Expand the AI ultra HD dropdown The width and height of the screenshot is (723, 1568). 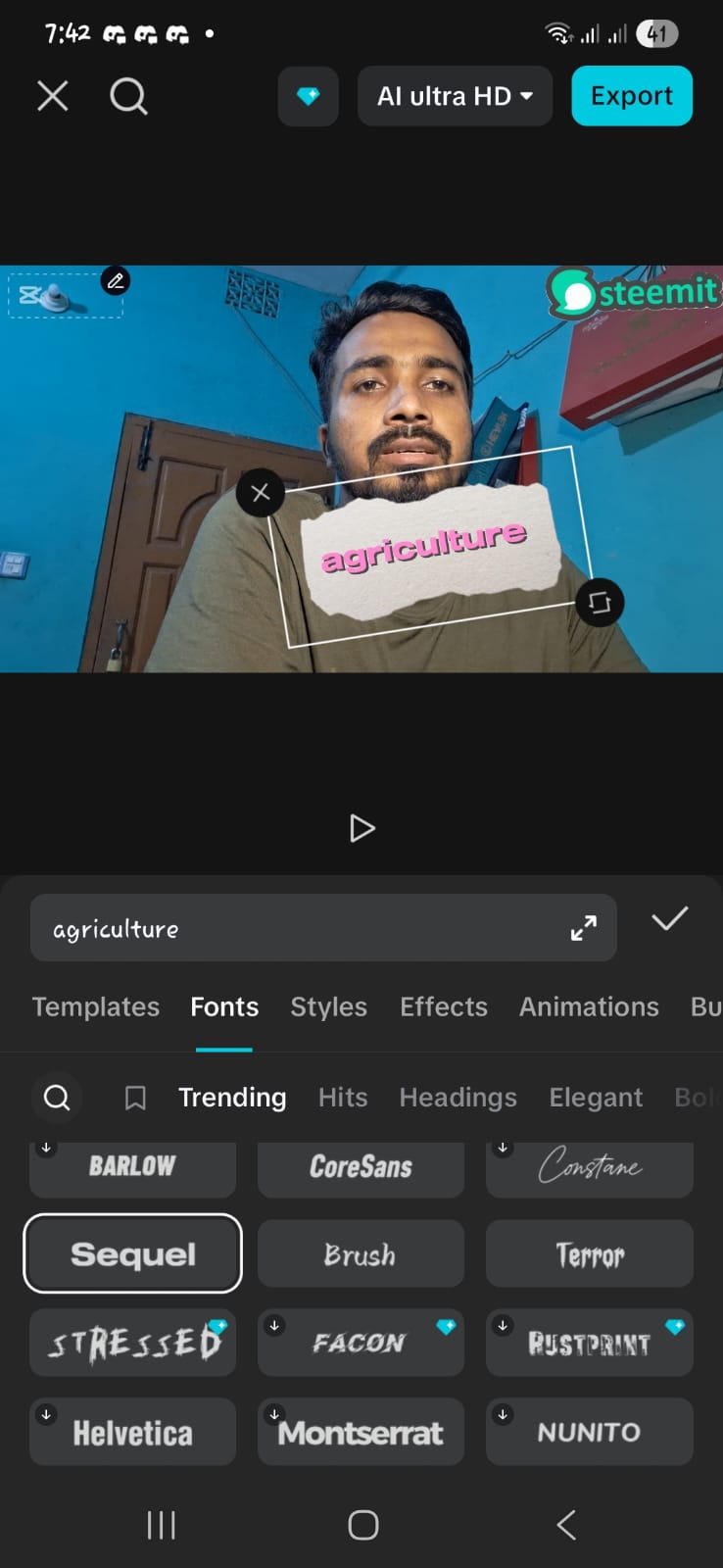coord(456,96)
